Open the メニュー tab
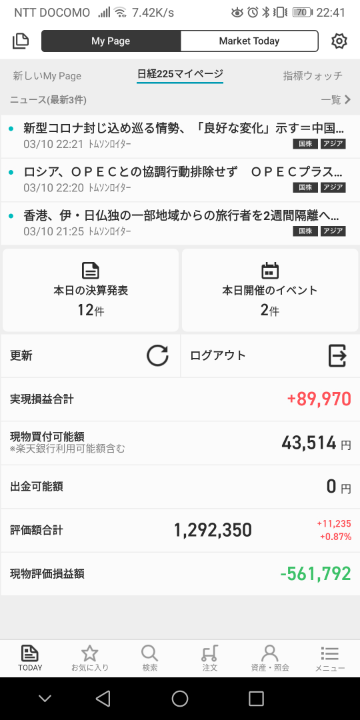The height and width of the screenshot is (720, 360). pos(330,658)
